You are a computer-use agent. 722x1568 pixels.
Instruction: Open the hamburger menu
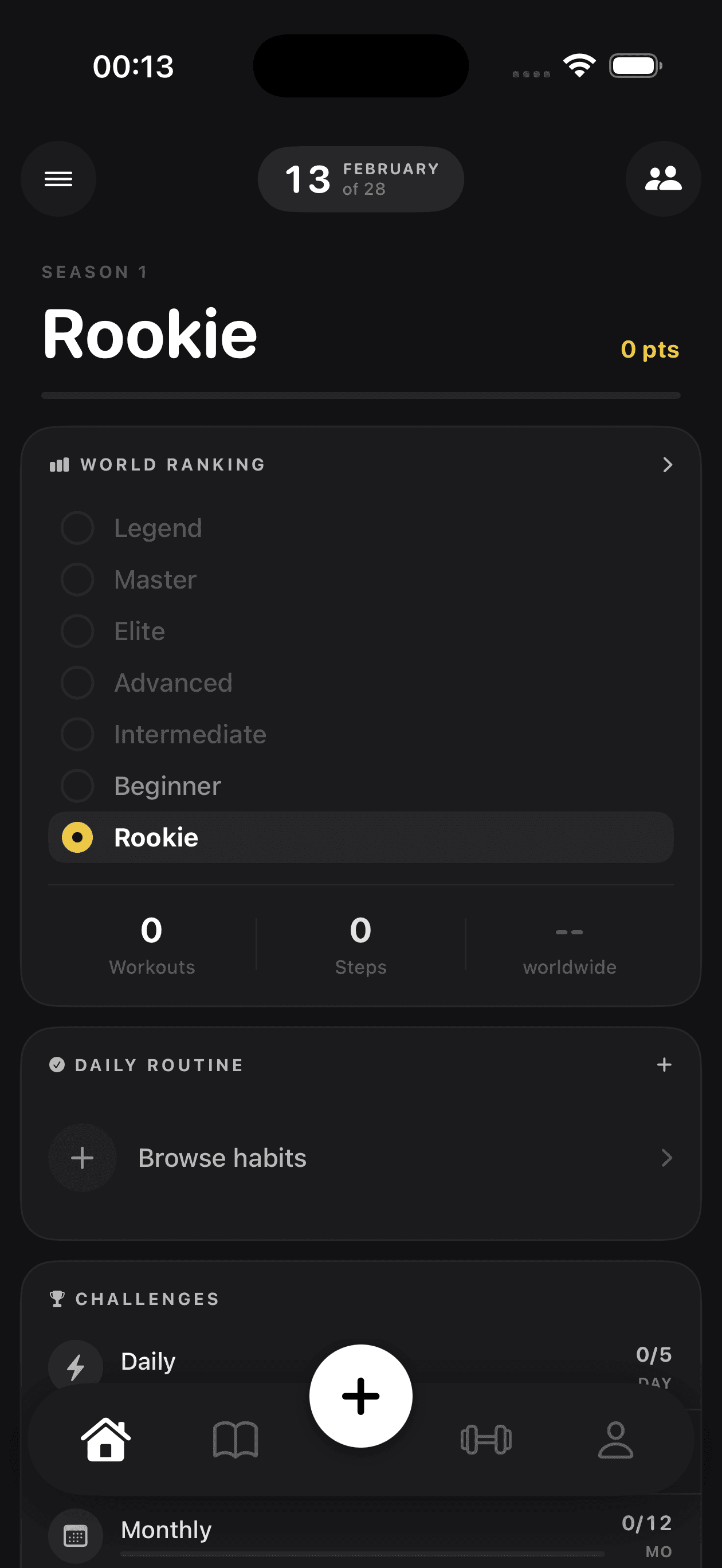pyautogui.click(x=58, y=178)
